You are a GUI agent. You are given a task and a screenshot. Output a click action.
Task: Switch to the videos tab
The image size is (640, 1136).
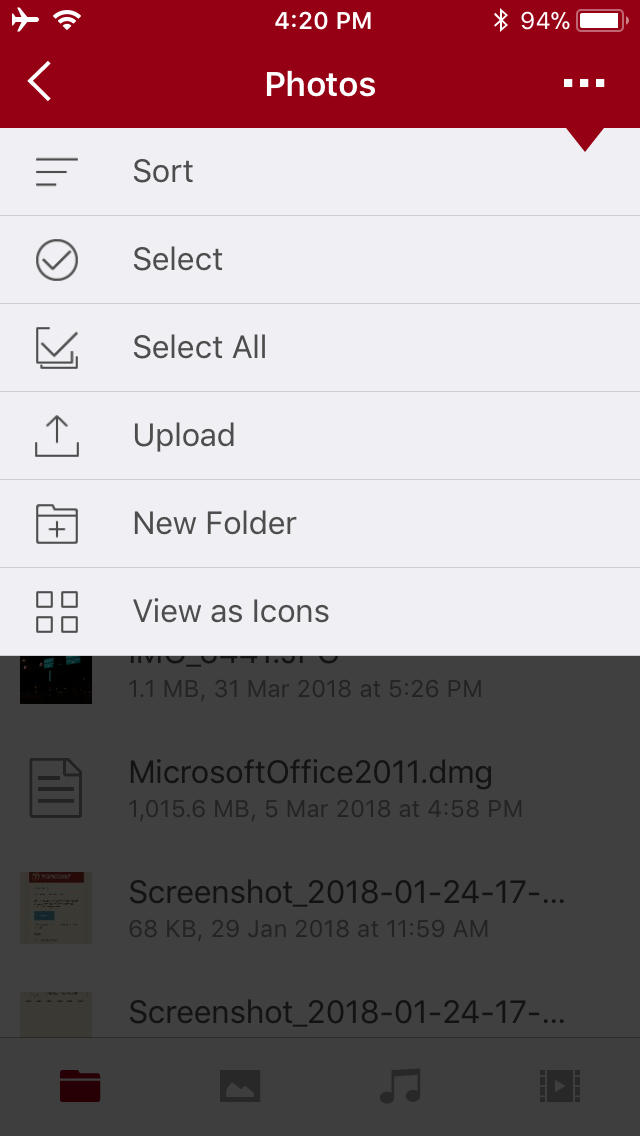(x=560, y=1086)
